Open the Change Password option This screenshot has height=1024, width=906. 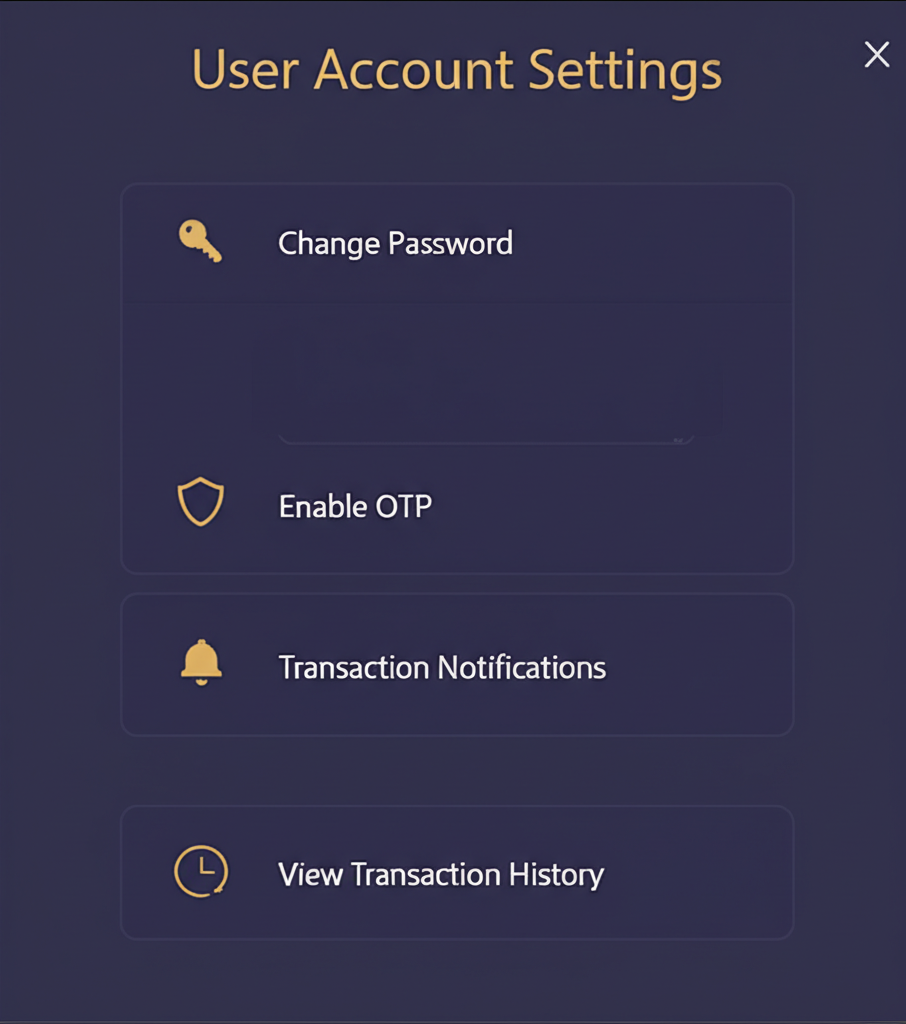(395, 244)
